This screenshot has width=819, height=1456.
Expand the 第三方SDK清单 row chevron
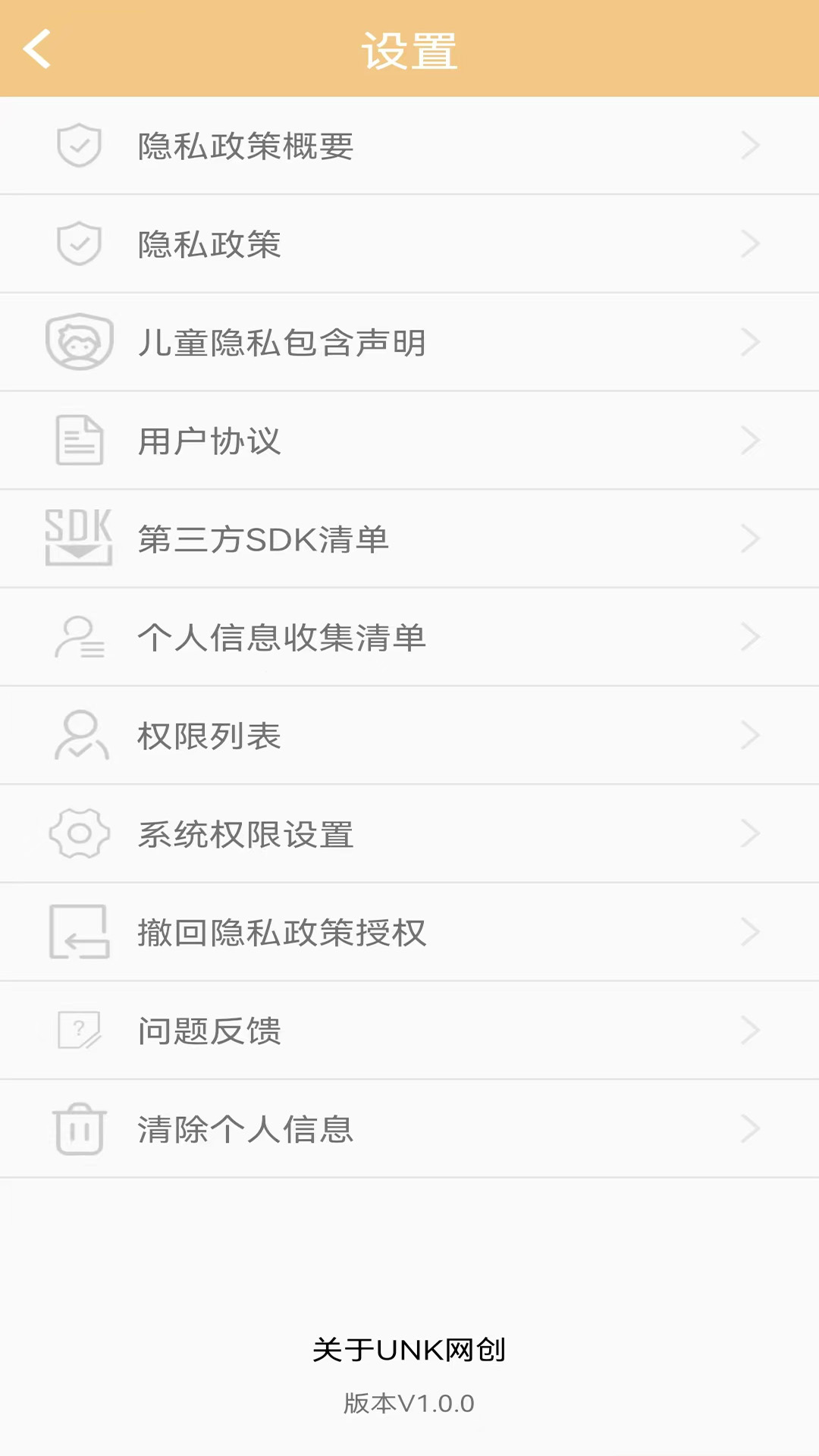[x=751, y=538]
